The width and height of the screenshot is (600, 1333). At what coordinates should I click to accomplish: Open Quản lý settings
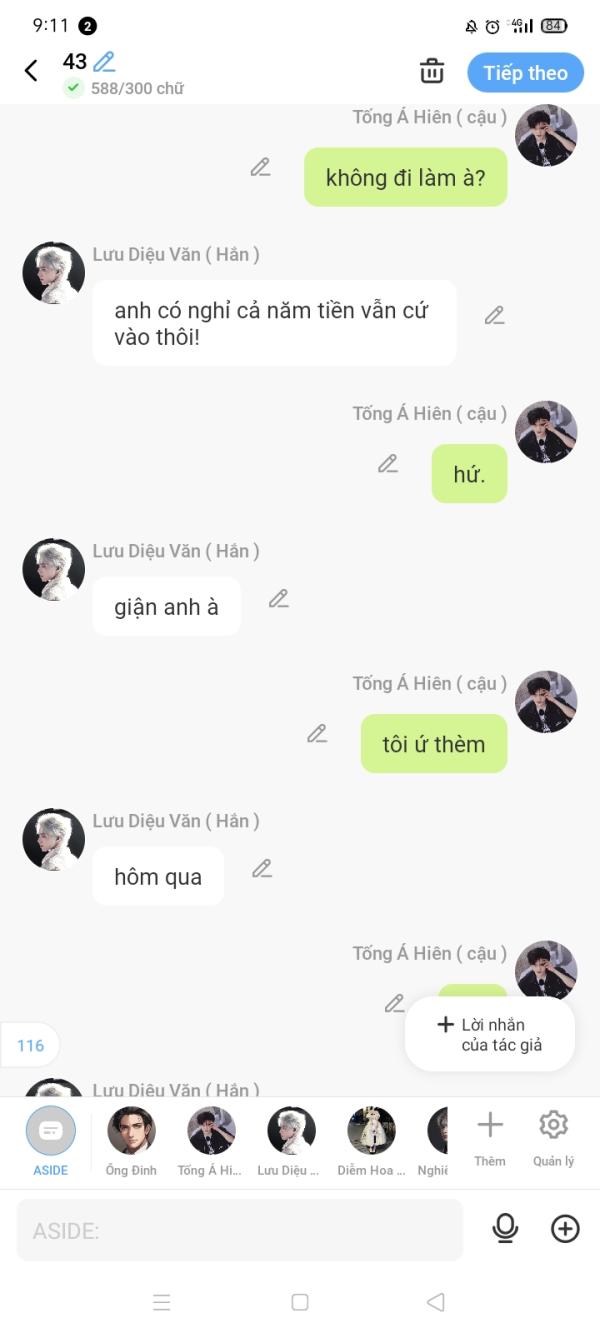pyautogui.click(x=553, y=1138)
